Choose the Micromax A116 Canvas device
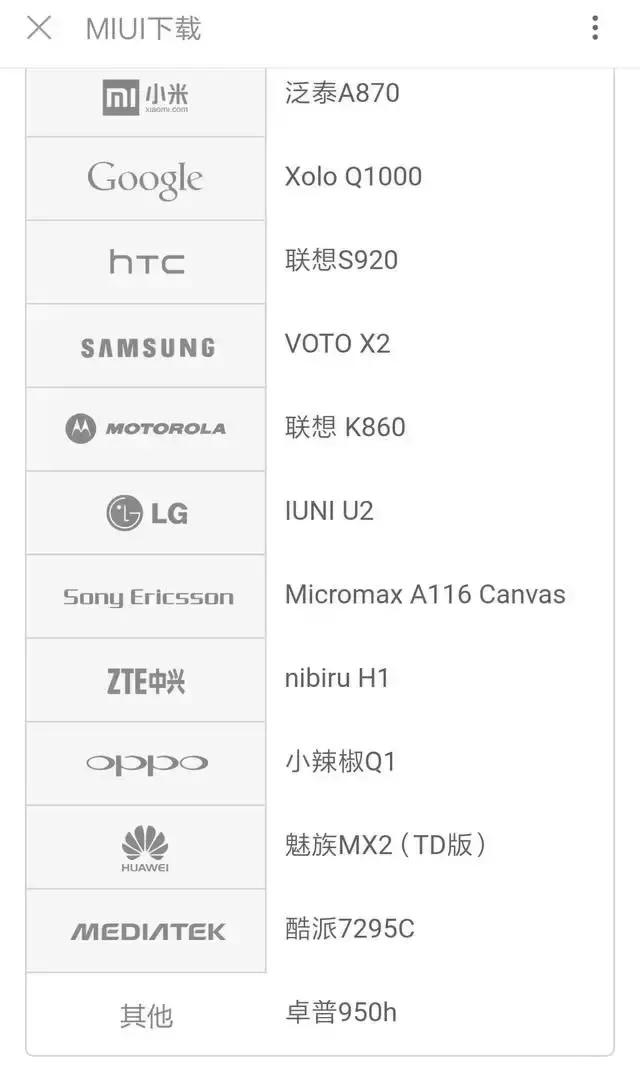The height and width of the screenshot is (1073, 640). click(x=424, y=594)
